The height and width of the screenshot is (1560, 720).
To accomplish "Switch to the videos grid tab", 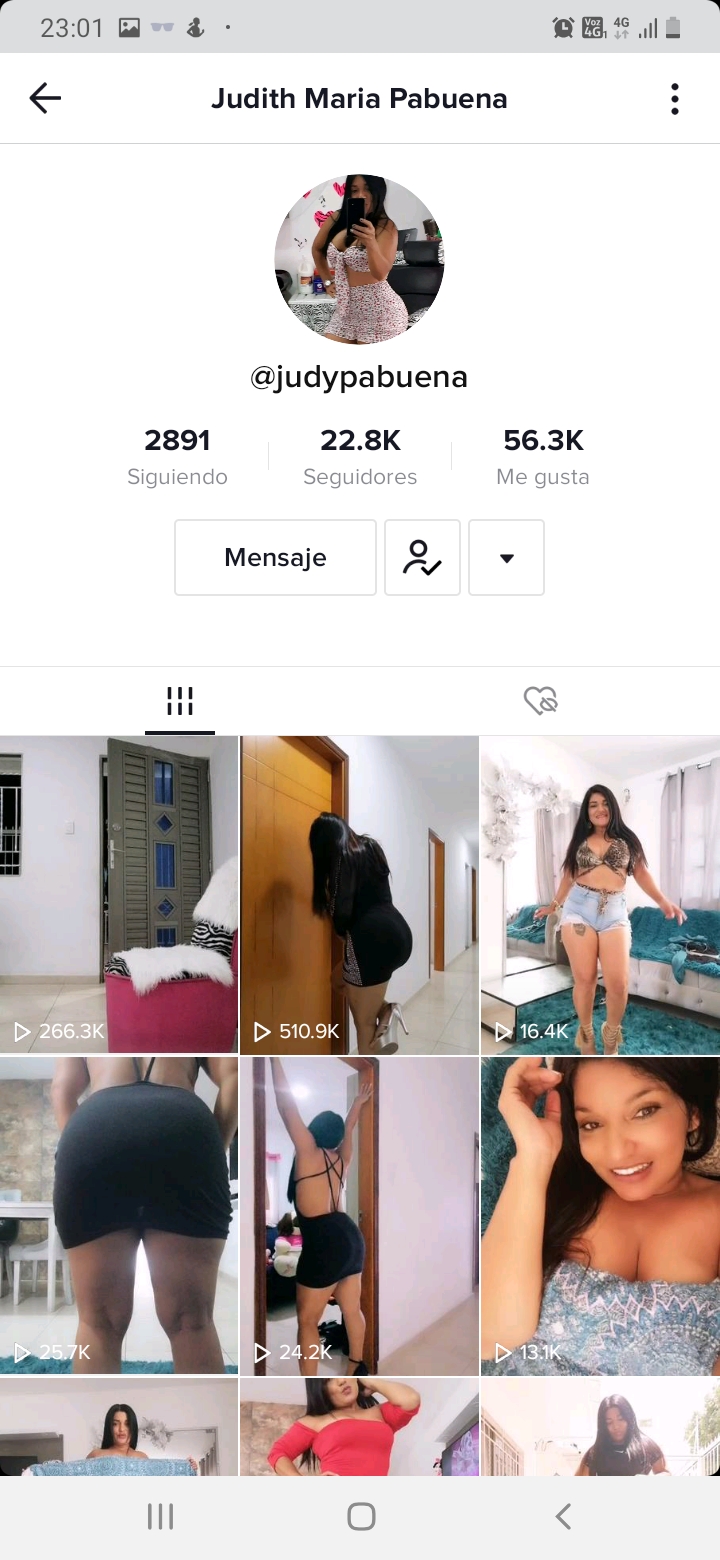I will pyautogui.click(x=180, y=701).
